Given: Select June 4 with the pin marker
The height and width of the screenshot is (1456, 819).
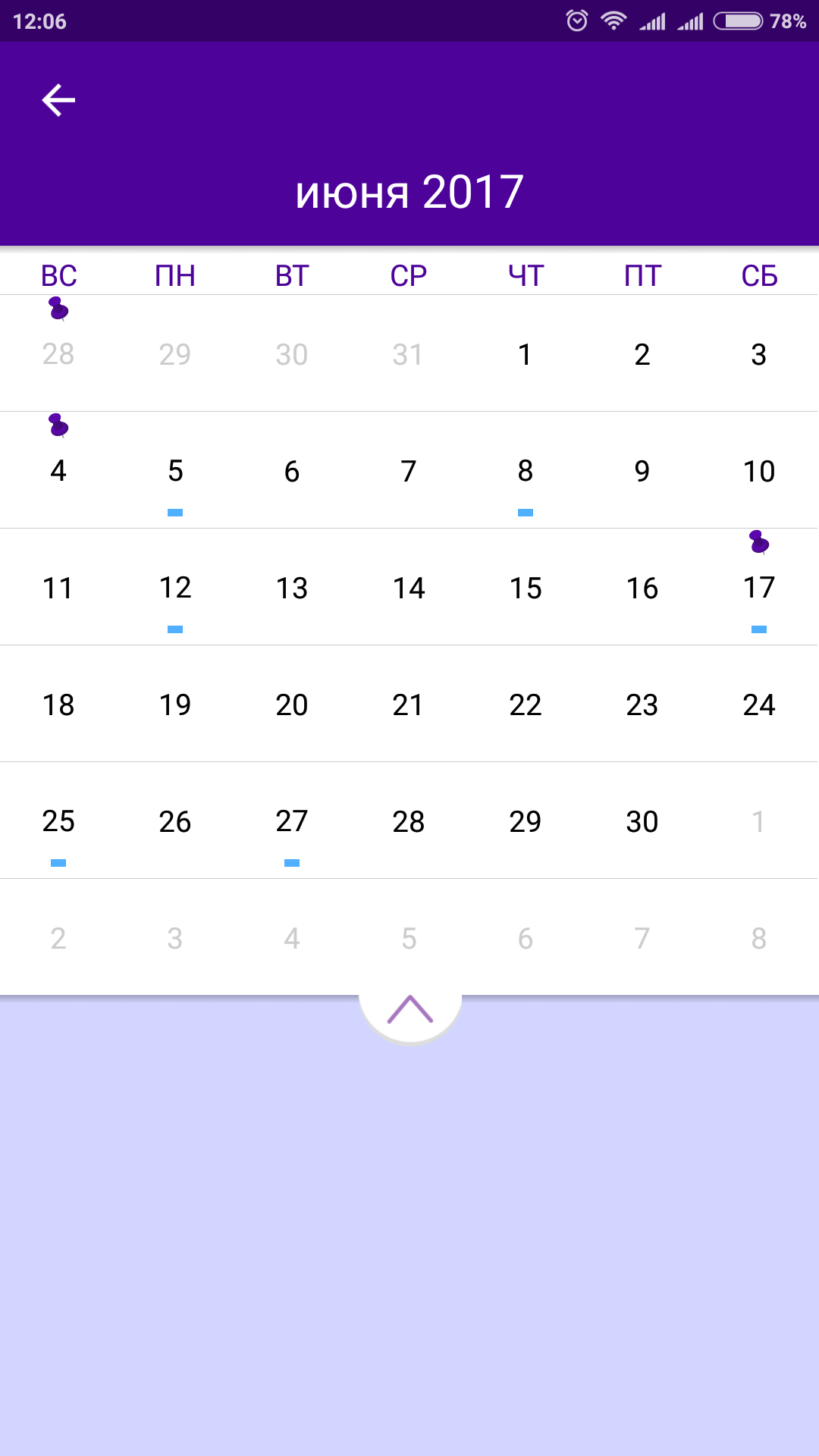Looking at the screenshot, I should point(58,471).
